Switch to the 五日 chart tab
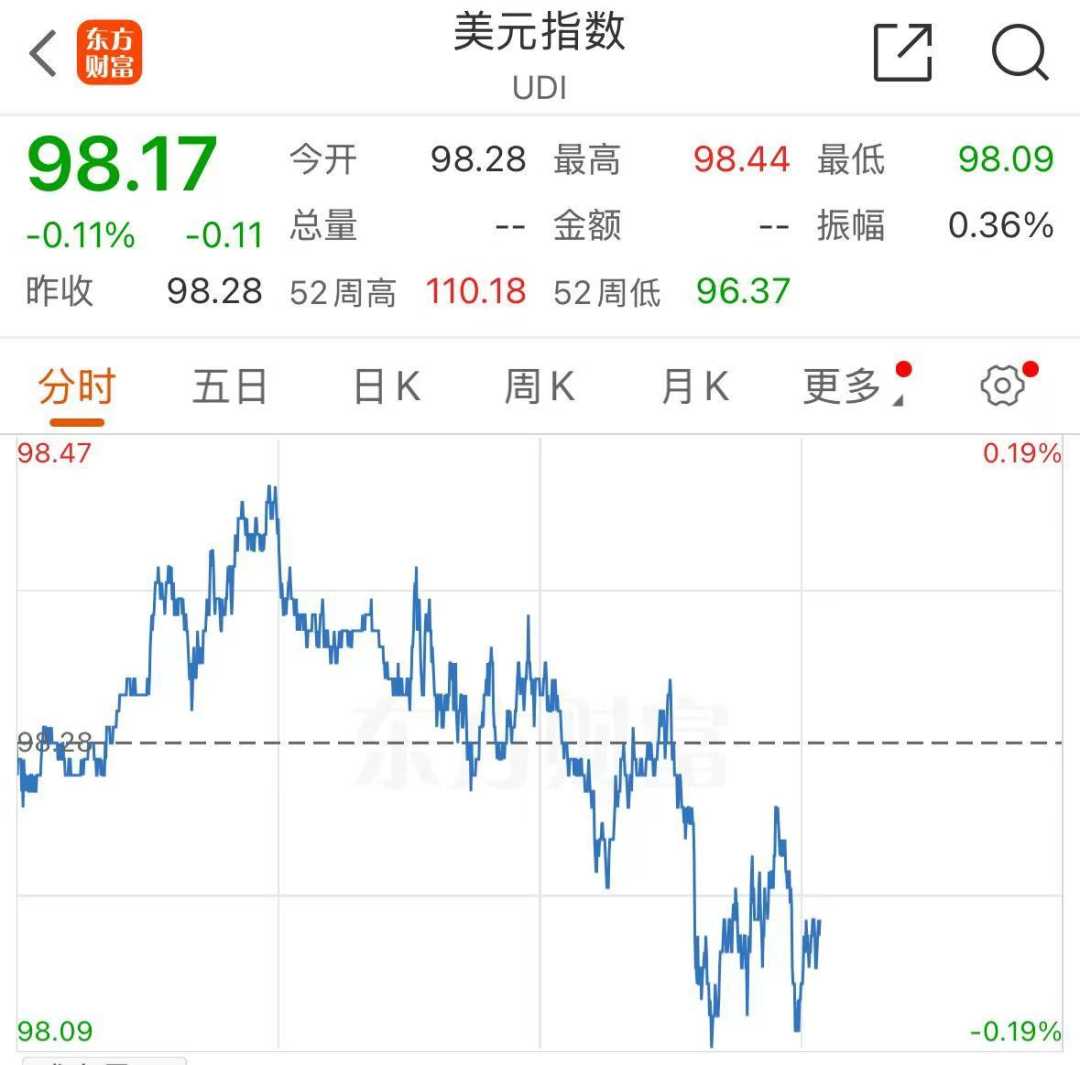The width and height of the screenshot is (1080, 1065). [x=230, y=386]
